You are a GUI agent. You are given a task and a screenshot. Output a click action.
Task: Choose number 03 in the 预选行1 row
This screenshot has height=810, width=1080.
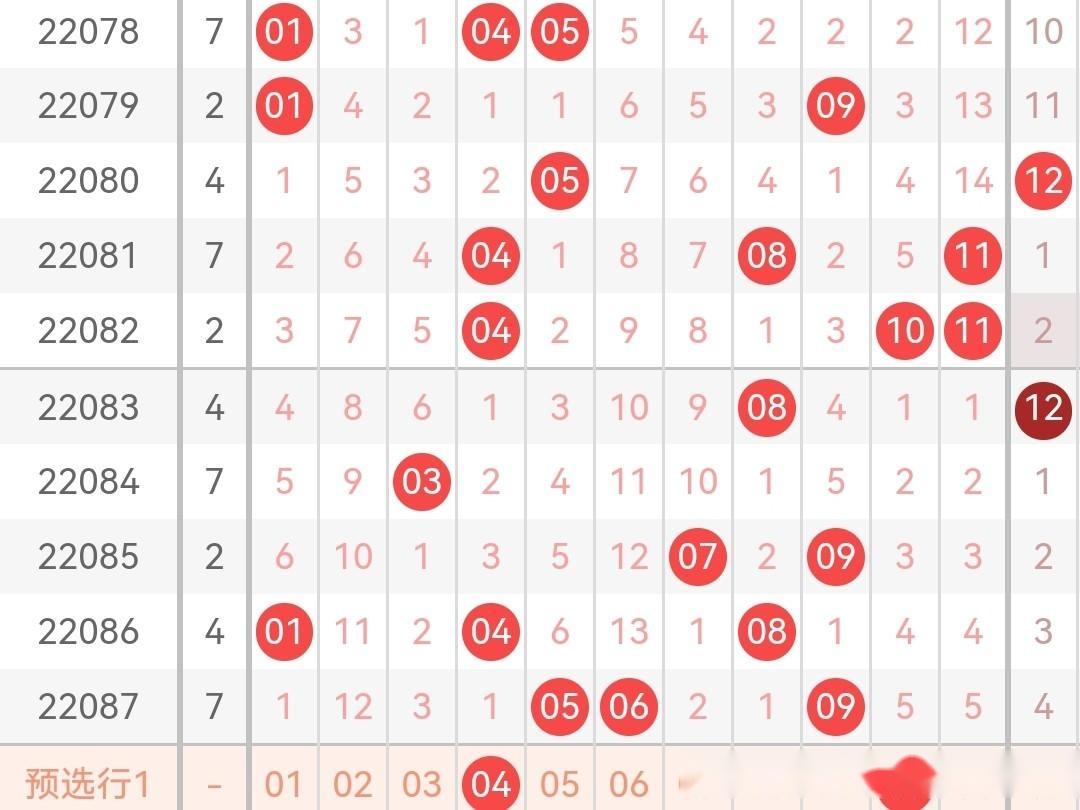(x=422, y=783)
